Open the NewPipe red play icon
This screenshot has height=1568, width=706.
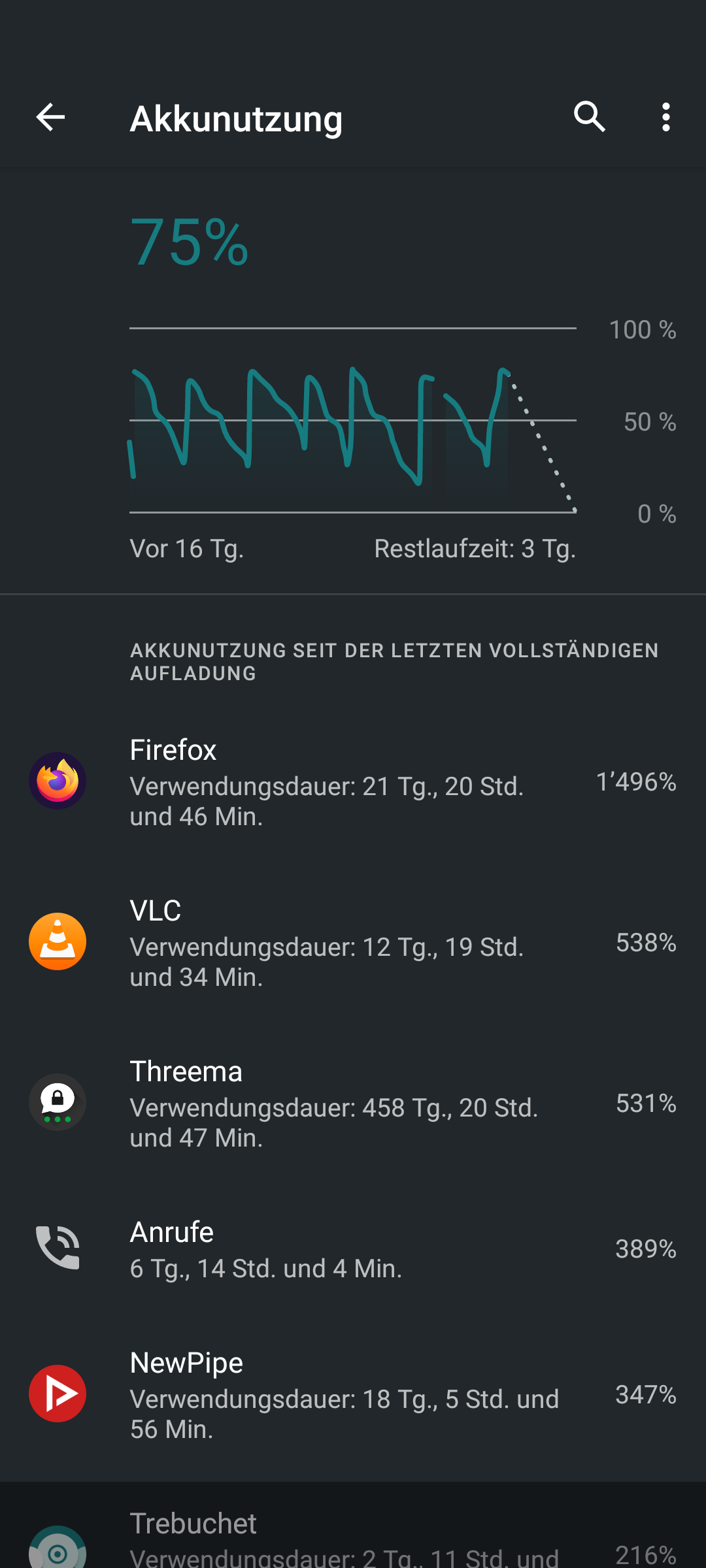58,1393
